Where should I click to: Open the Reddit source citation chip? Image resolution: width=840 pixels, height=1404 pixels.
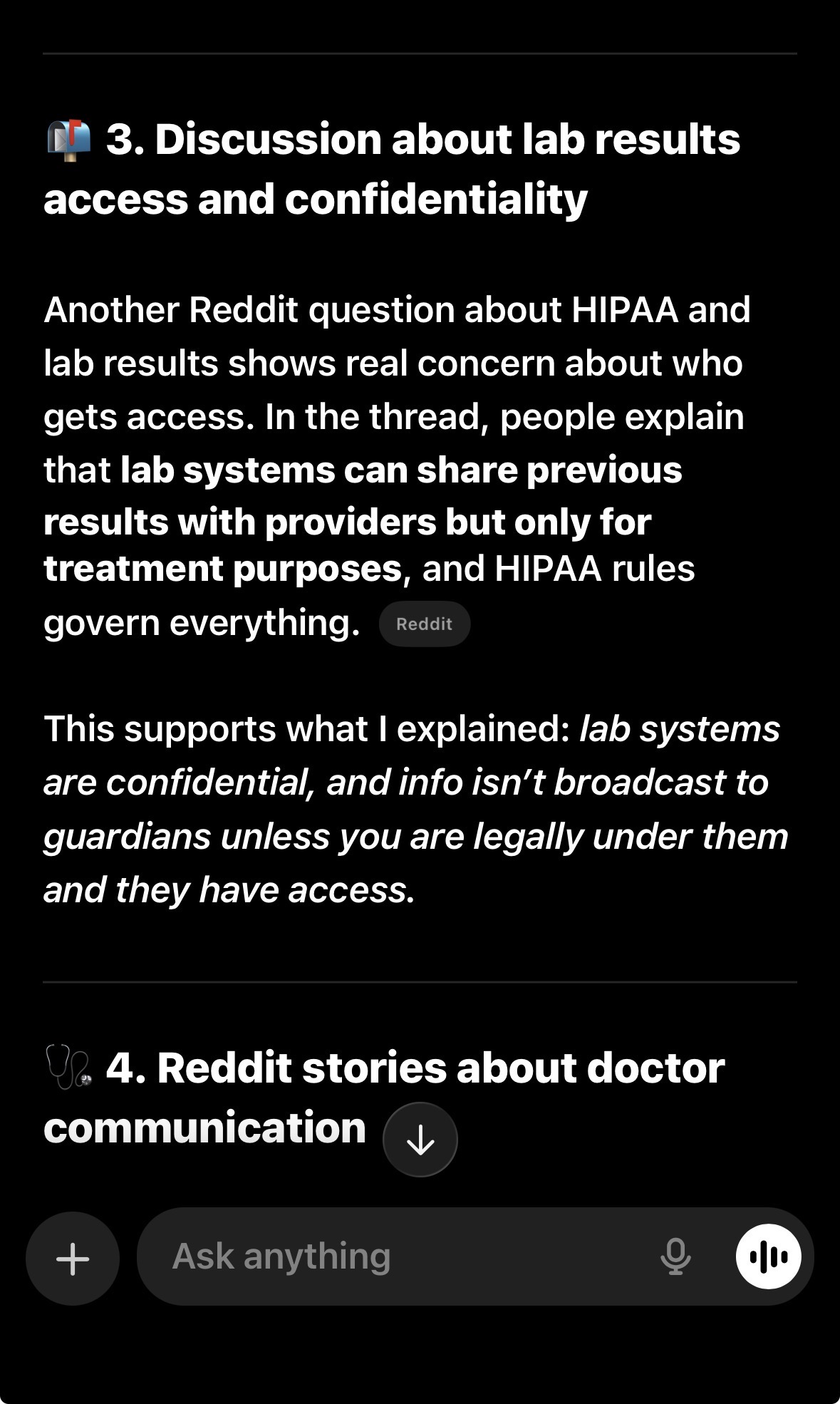[x=424, y=624]
